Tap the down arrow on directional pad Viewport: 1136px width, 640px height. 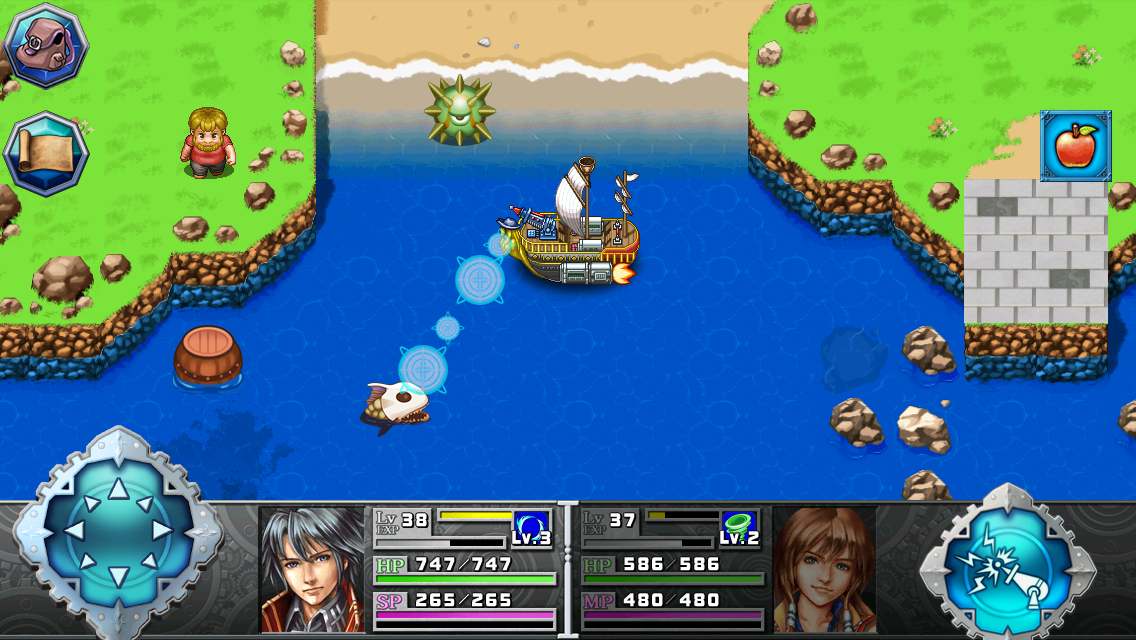click(118, 575)
